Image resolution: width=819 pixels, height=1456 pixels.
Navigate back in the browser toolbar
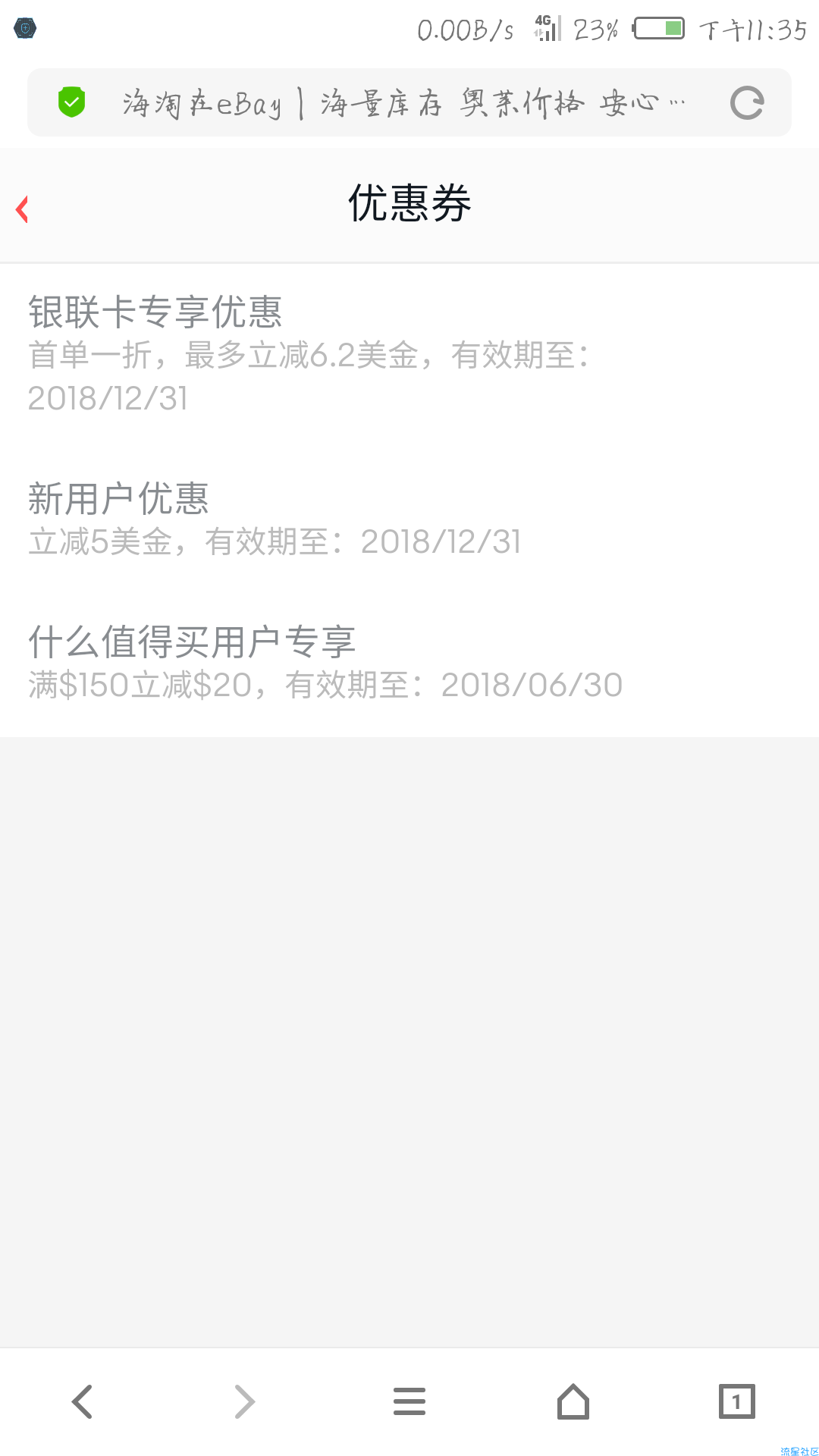(x=82, y=1401)
